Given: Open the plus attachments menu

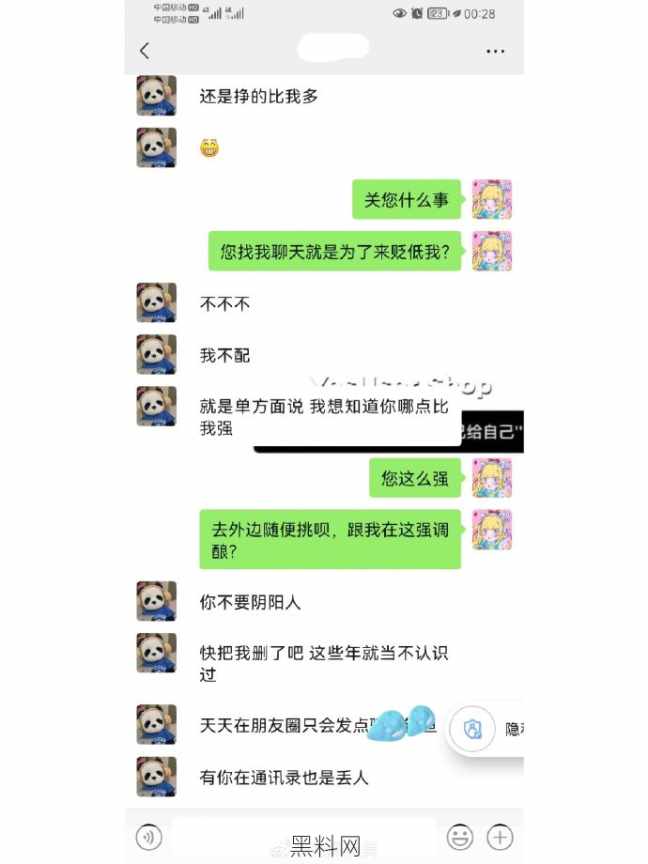Looking at the screenshot, I should pos(500,837).
